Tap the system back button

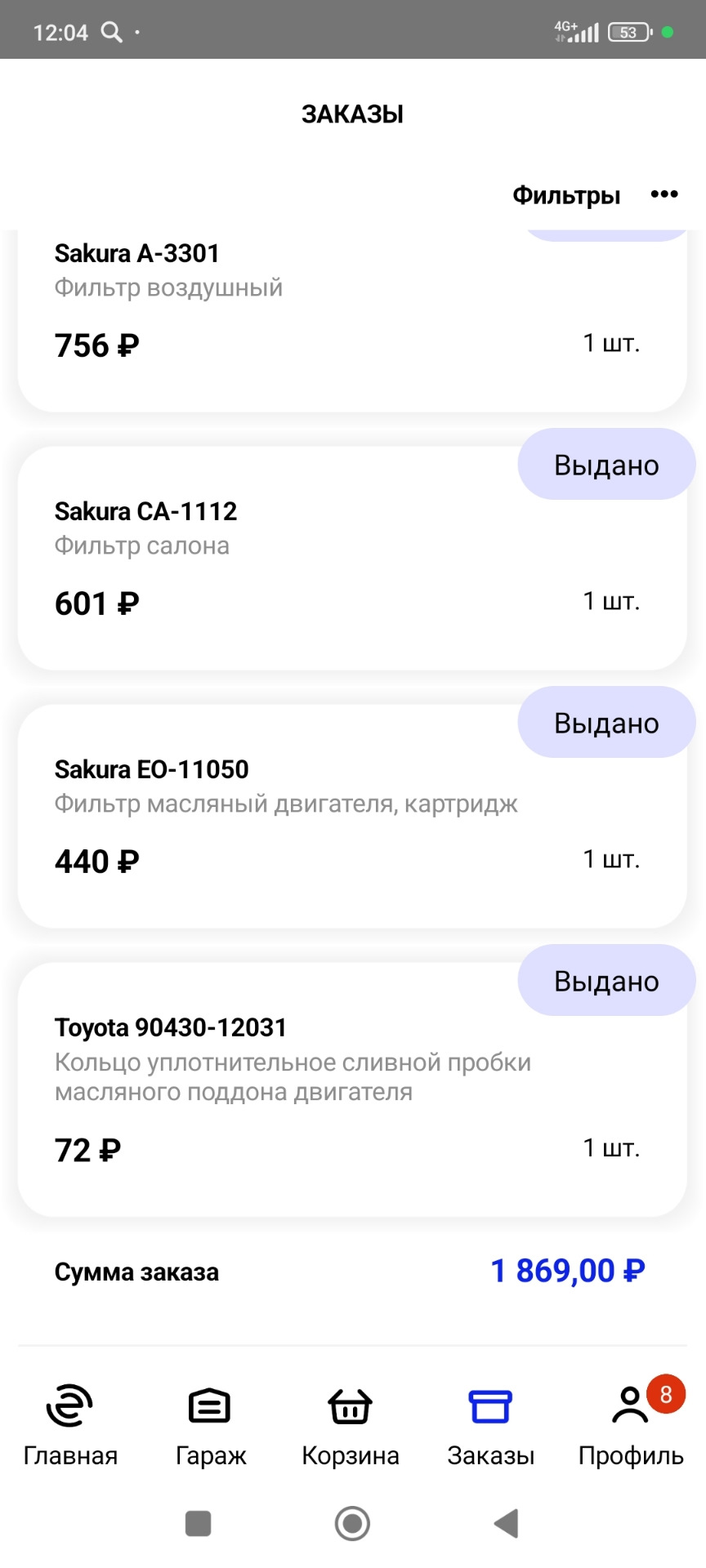(506, 1523)
